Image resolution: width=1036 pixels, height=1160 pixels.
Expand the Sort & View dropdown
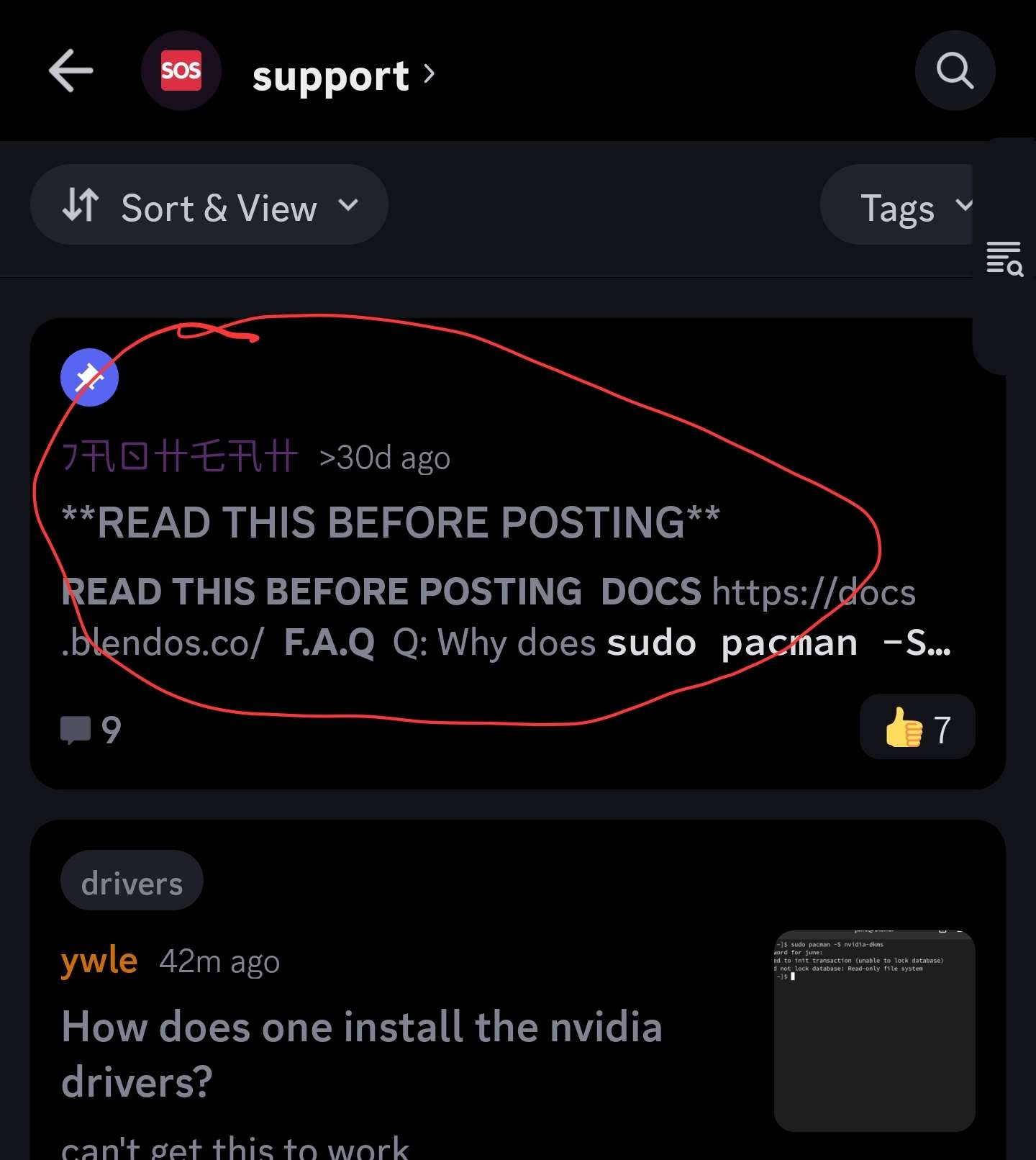209,205
